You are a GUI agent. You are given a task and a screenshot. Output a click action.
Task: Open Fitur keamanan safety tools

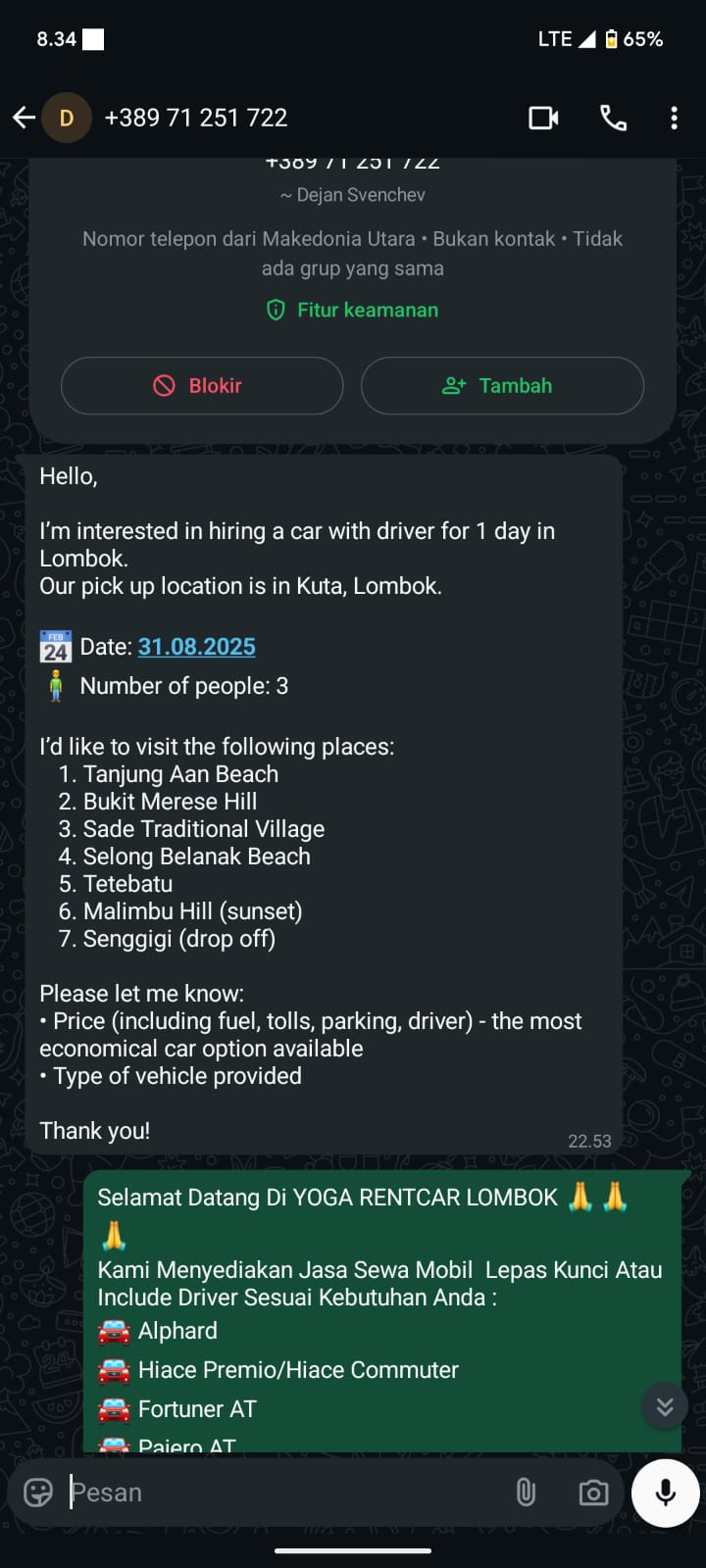pos(353,311)
